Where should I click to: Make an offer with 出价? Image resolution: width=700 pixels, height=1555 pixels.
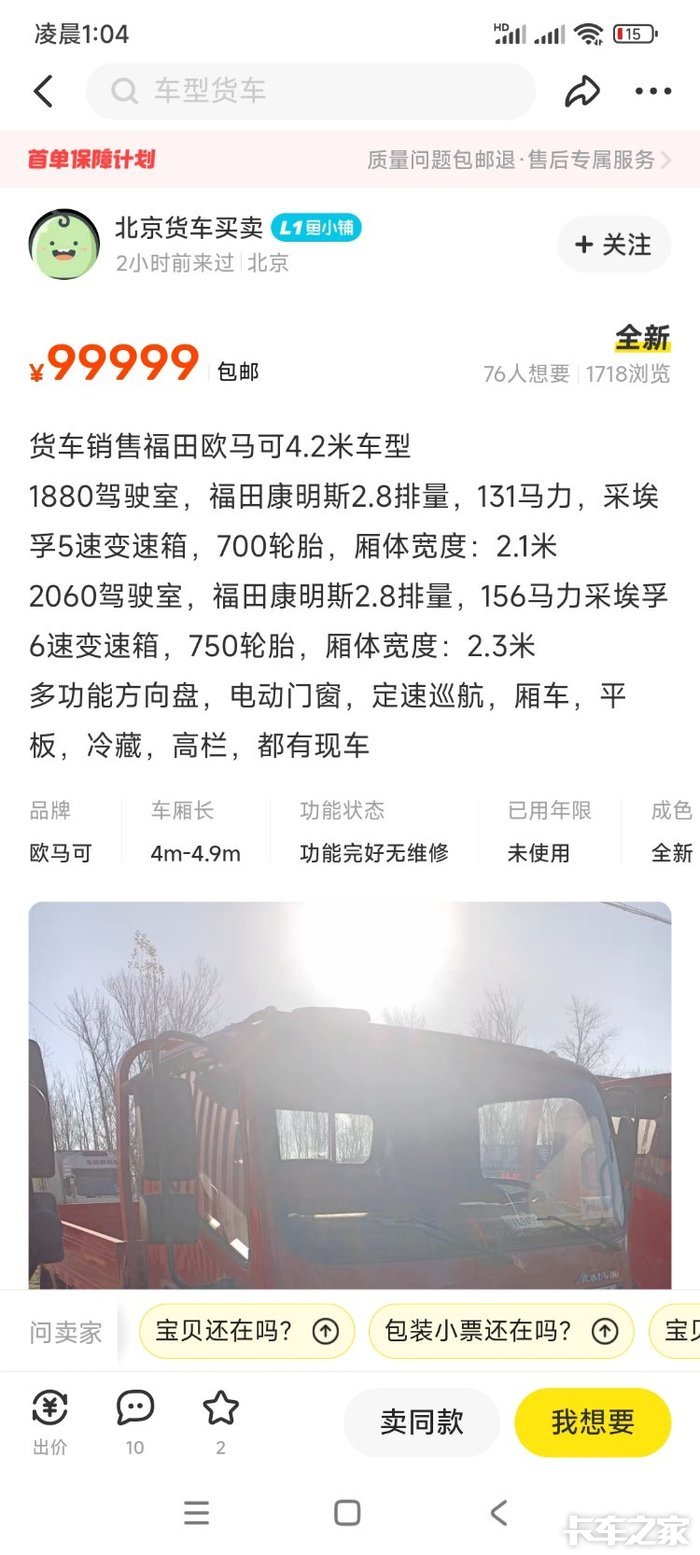(50, 1420)
